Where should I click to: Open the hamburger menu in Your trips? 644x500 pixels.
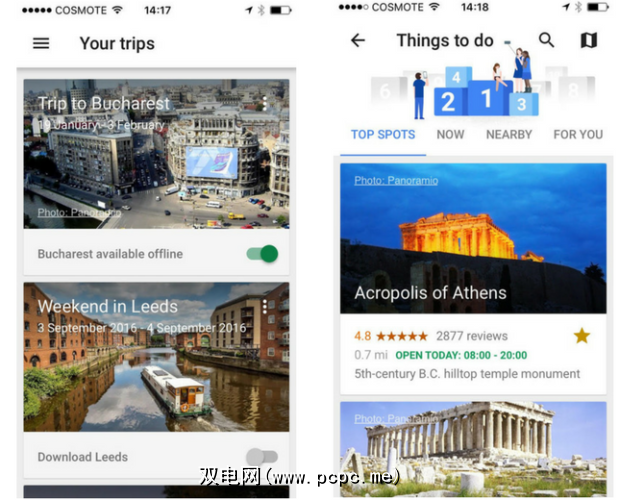[41, 44]
